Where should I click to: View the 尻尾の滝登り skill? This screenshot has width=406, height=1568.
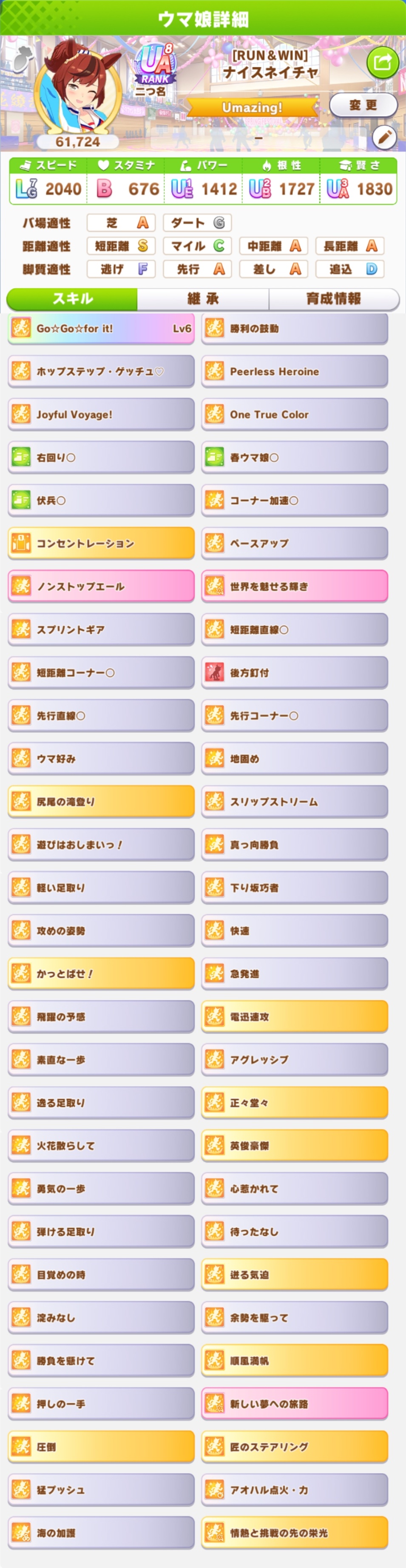(101, 802)
